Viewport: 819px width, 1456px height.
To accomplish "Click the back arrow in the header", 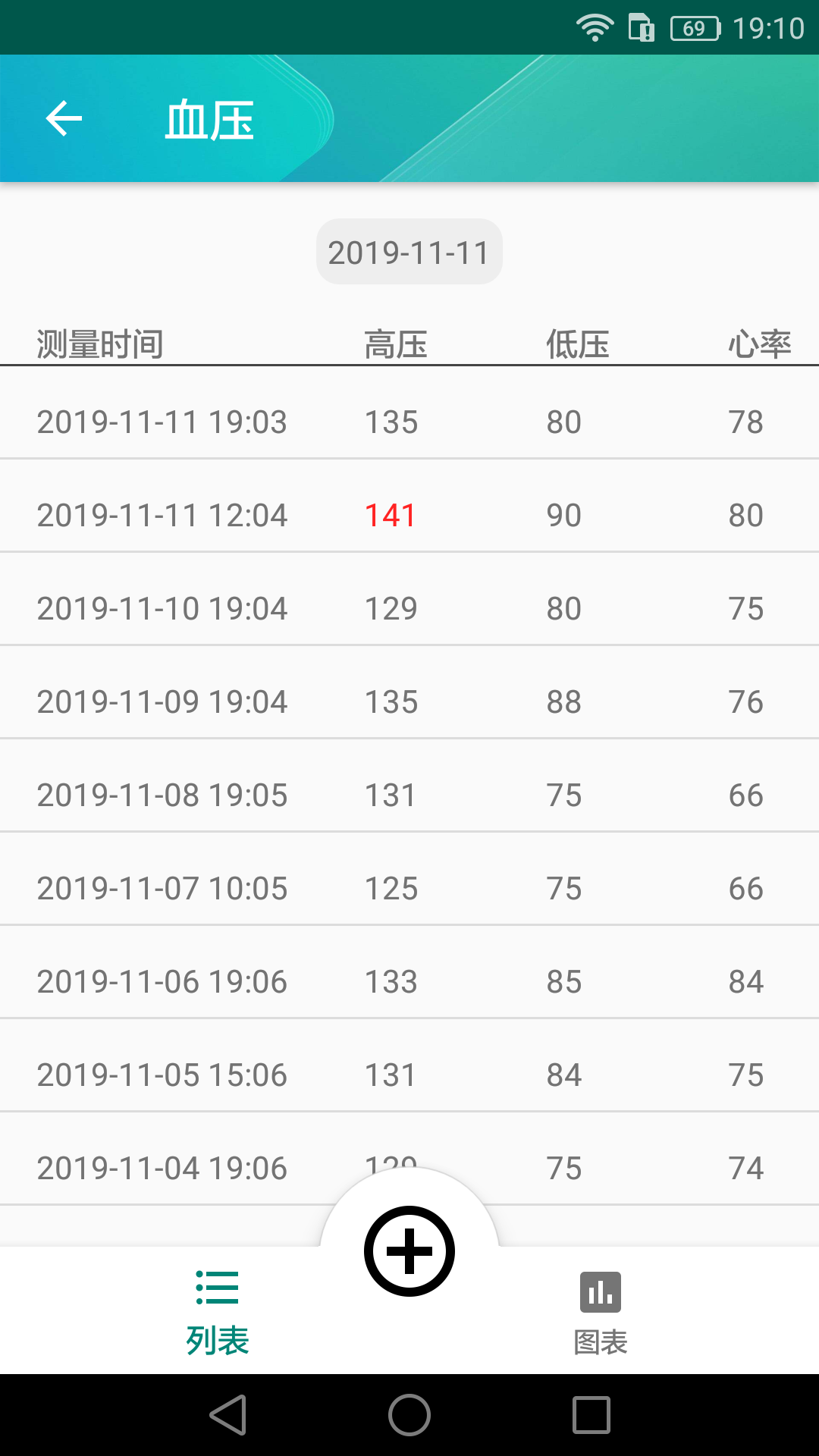I will coord(64,118).
